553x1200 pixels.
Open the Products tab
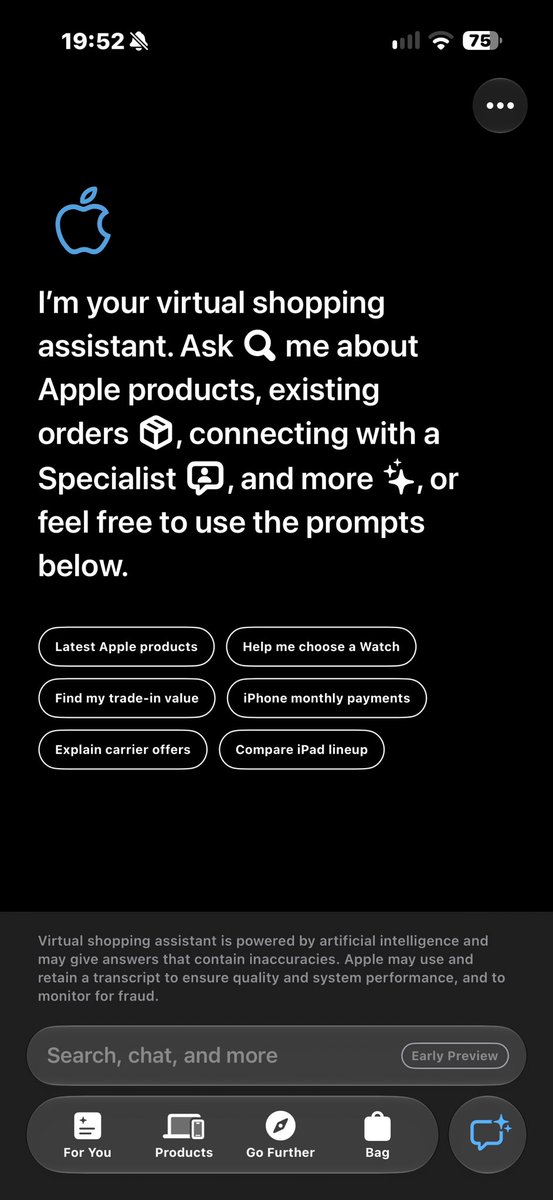pyautogui.click(x=184, y=1135)
